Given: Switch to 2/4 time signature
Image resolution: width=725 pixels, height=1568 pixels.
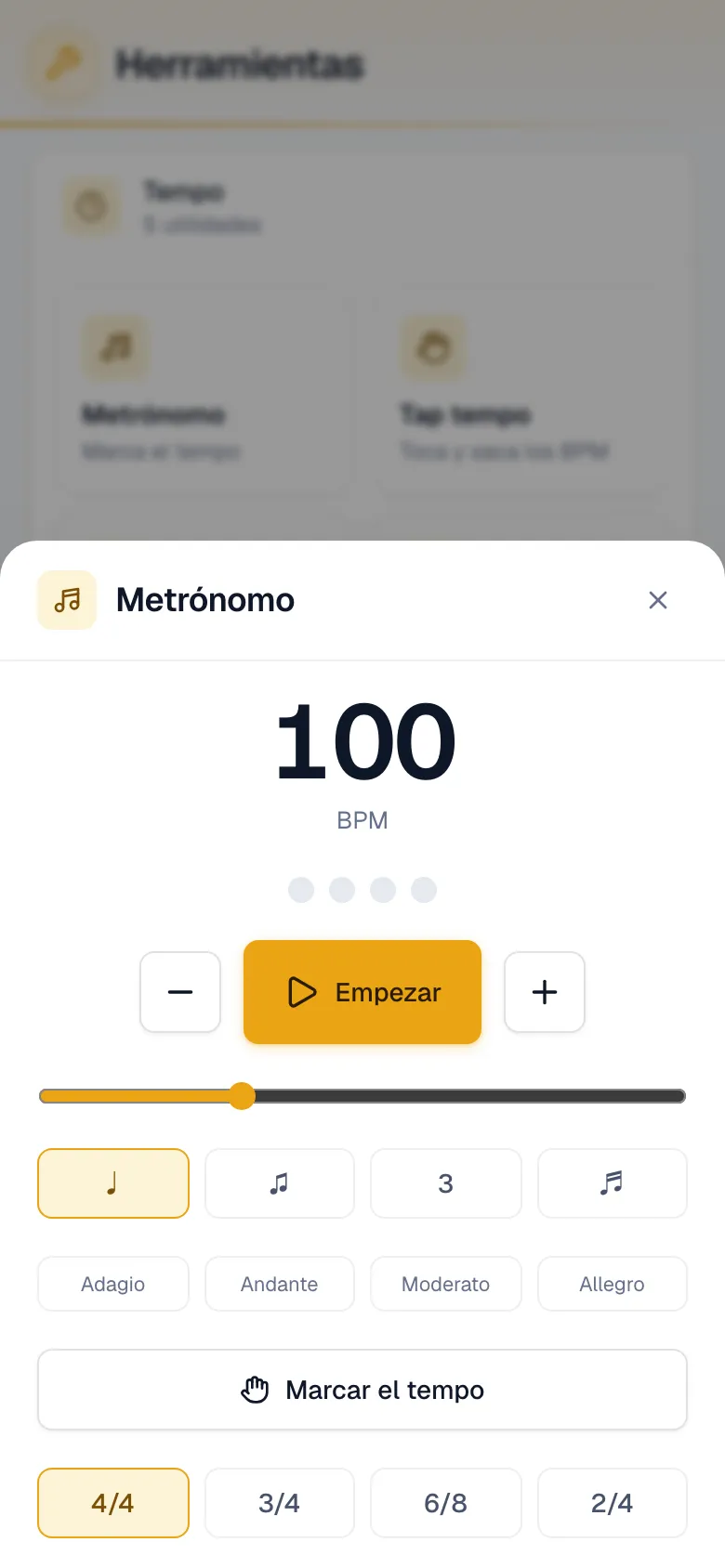Looking at the screenshot, I should (x=613, y=1503).
